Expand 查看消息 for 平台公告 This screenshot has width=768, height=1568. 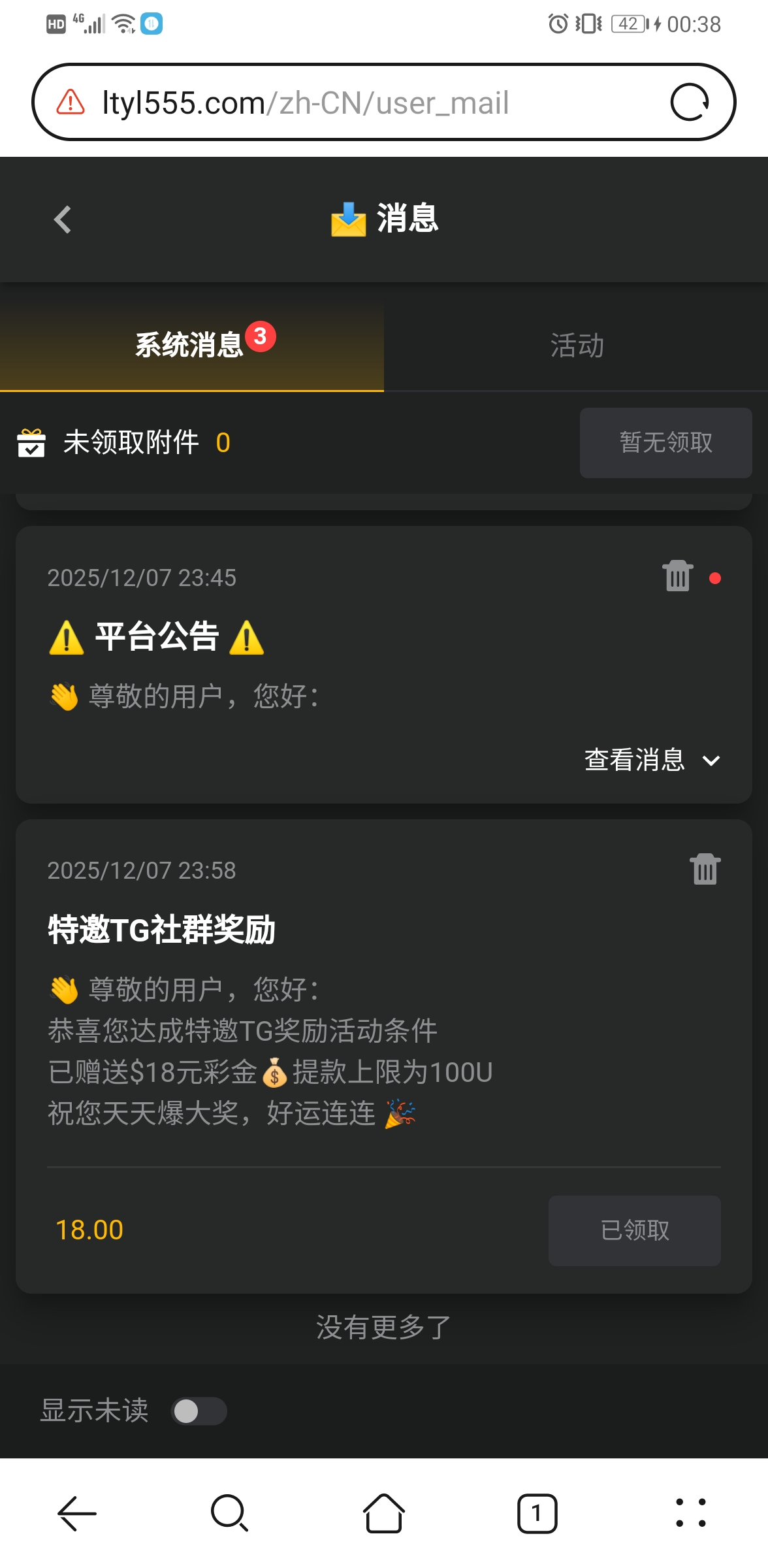click(x=651, y=760)
